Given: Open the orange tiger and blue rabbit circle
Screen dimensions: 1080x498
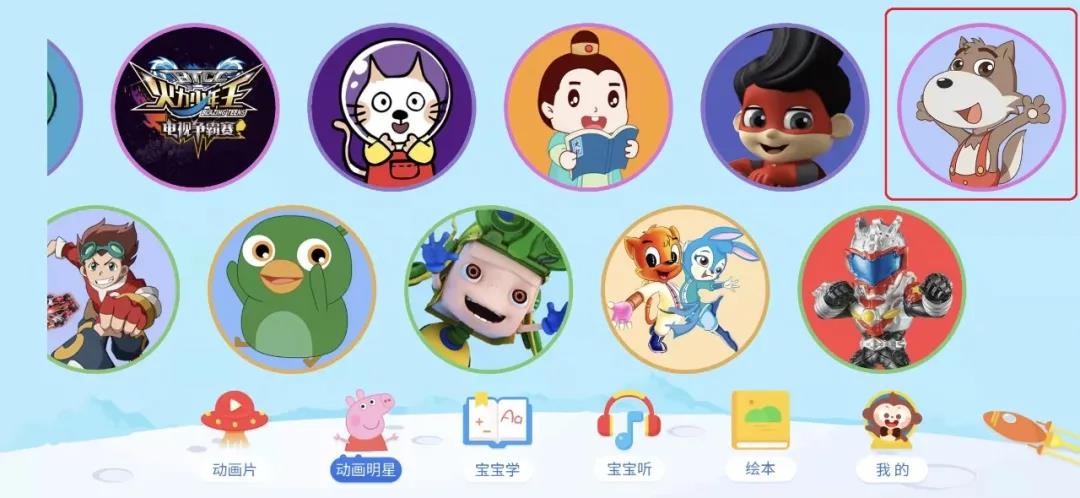Looking at the screenshot, I should tap(685, 288).
